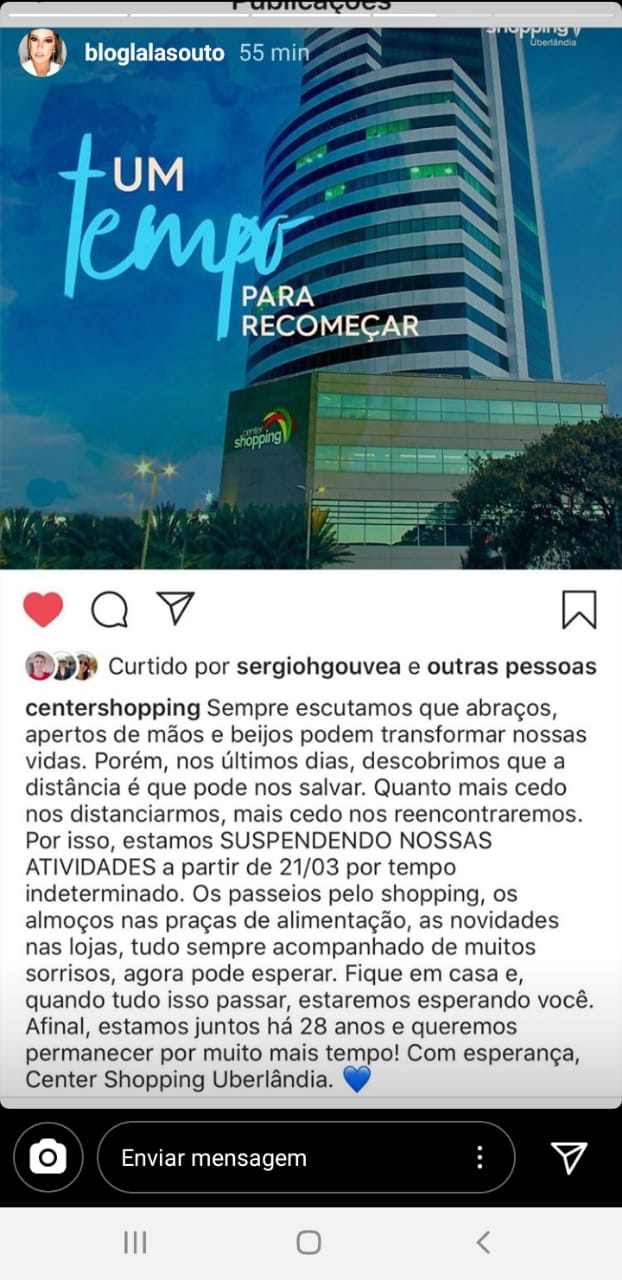The image size is (622, 1280).
Task: Share this story via the paper plane
Action: tap(569, 1157)
